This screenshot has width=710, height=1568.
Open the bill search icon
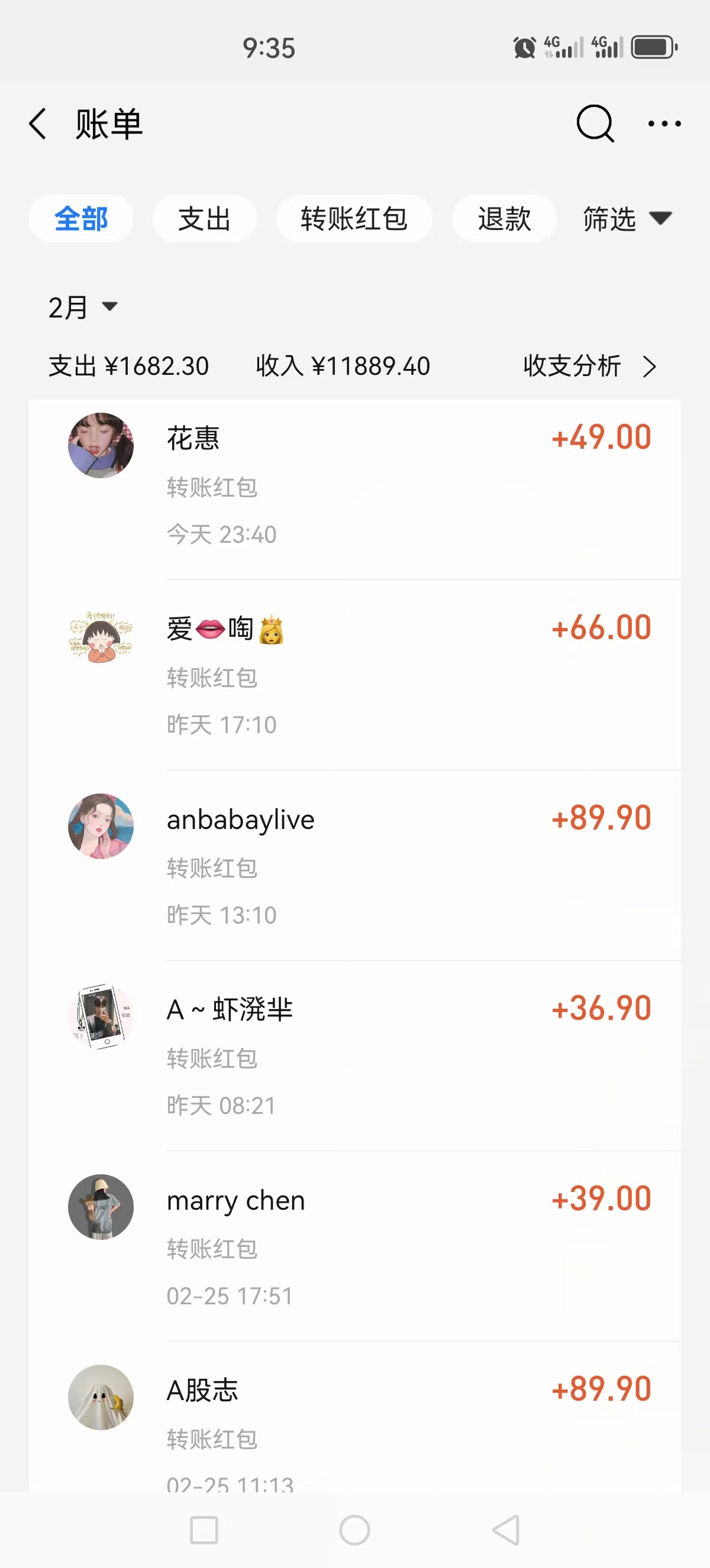595,124
